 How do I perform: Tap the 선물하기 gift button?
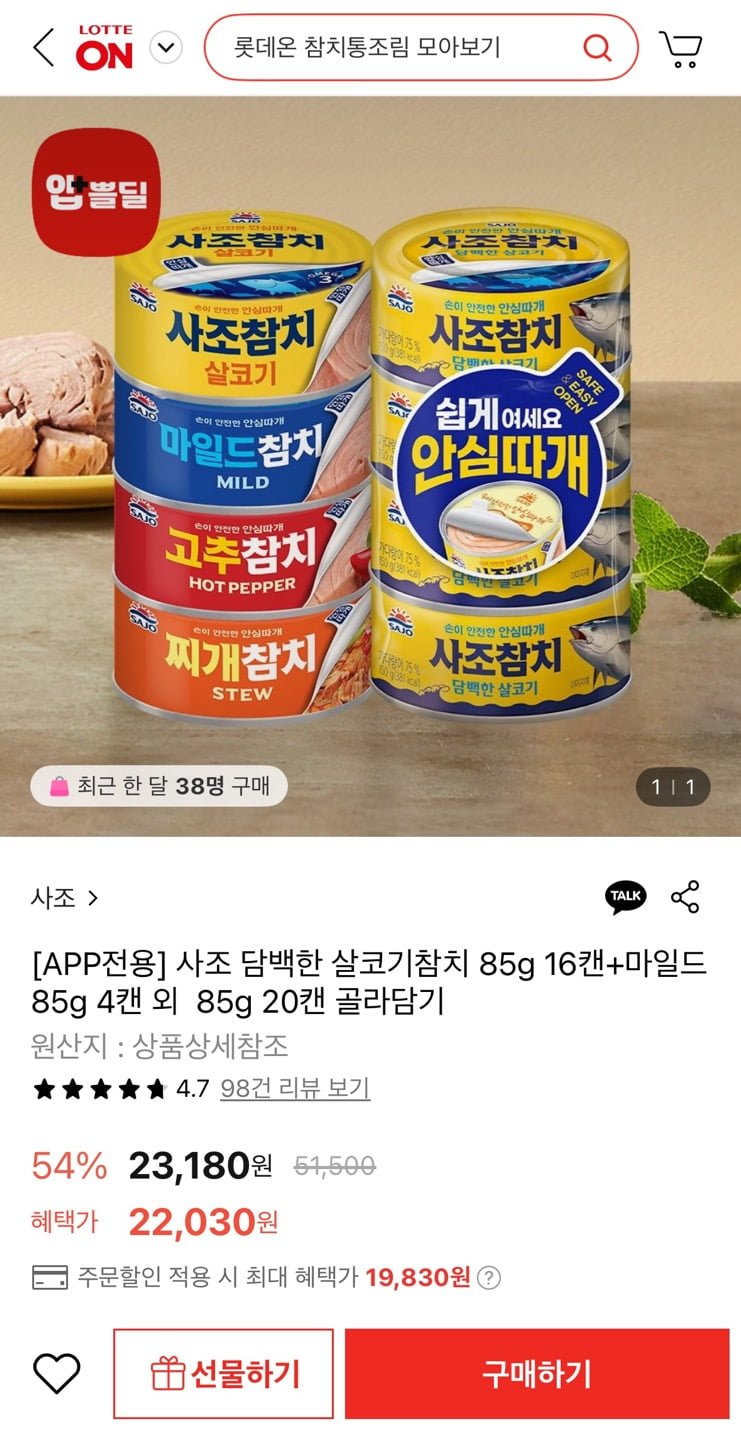[x=223, y=1374]
